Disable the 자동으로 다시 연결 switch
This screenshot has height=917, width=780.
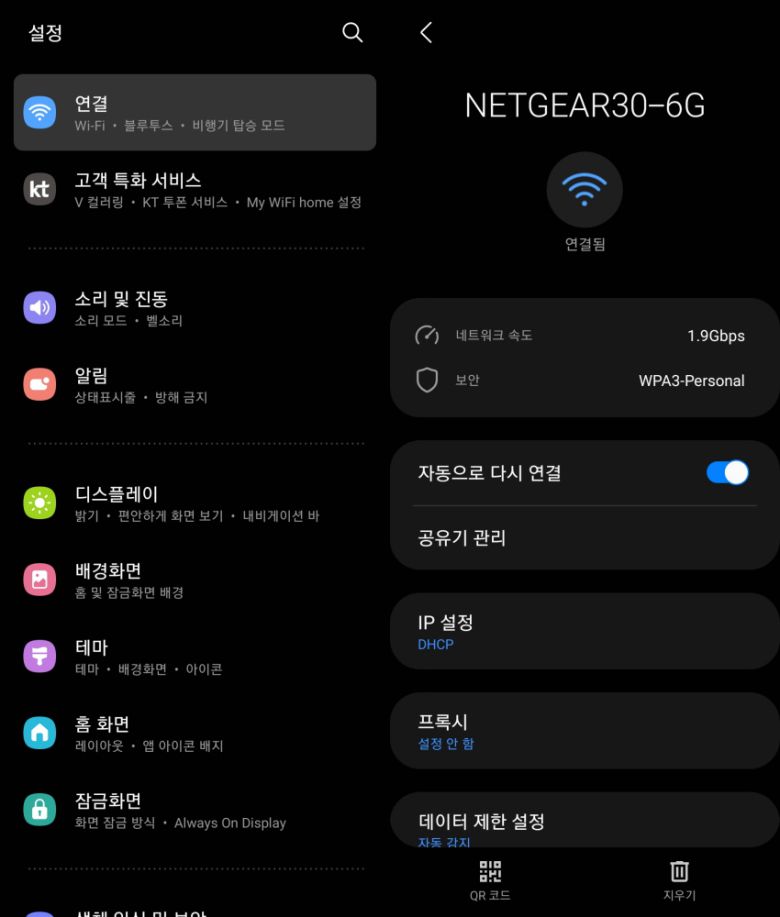(727, 471)
